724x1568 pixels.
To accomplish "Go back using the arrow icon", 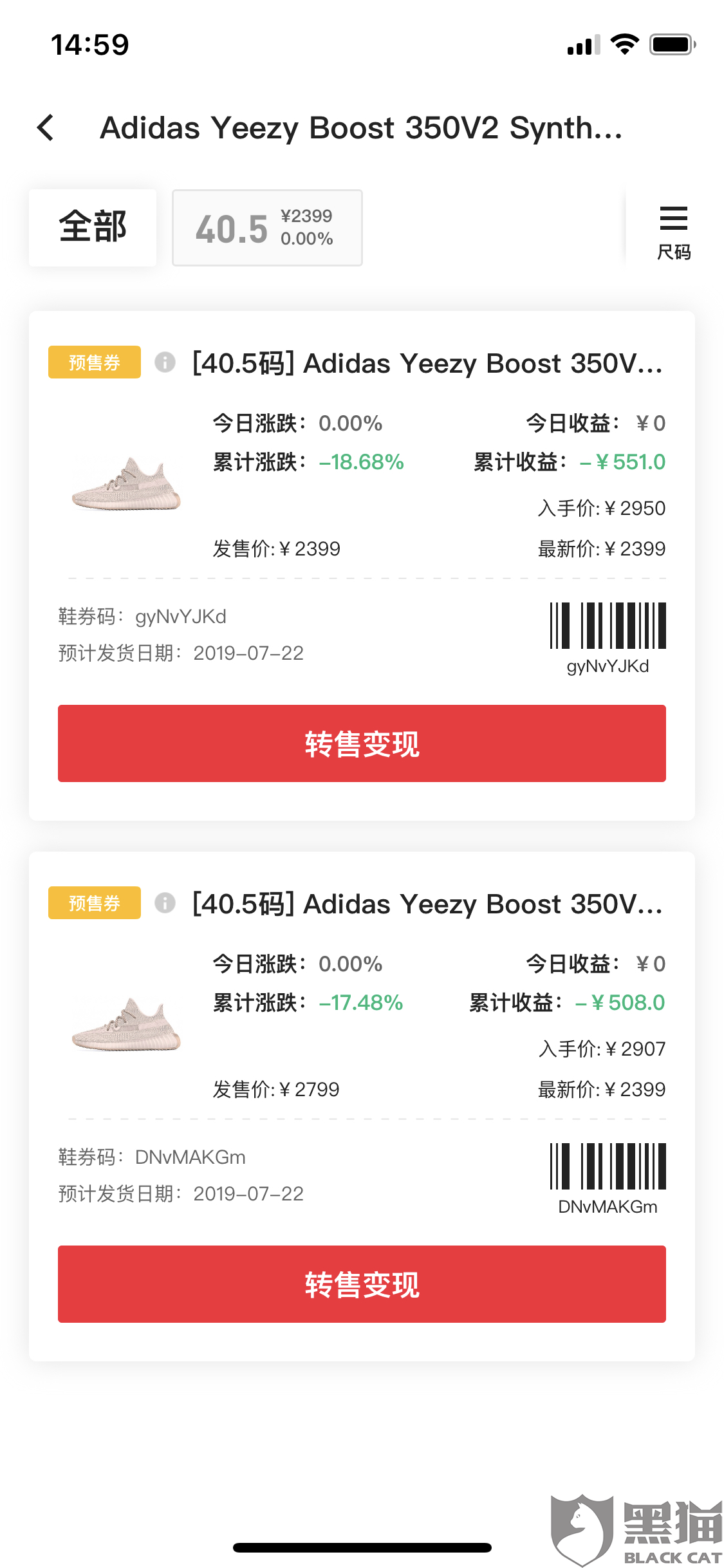I will [46, 127].
